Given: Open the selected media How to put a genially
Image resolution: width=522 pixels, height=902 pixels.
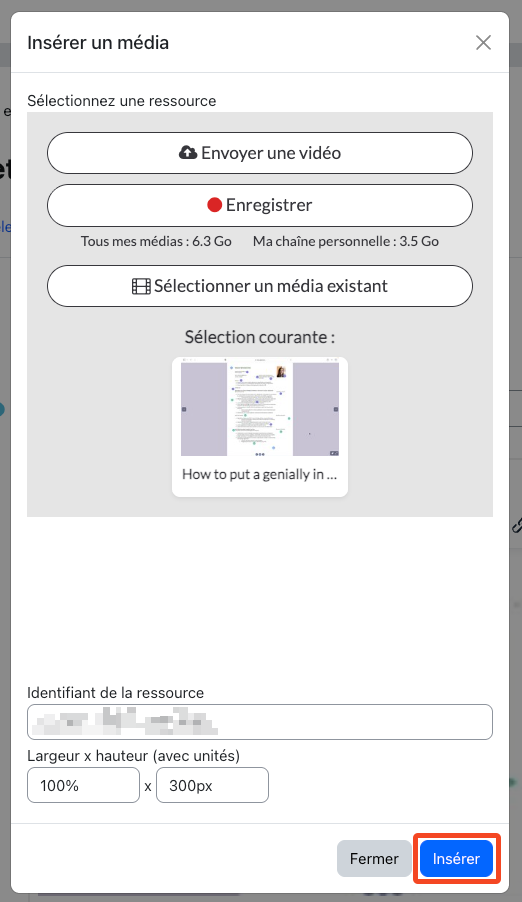Looking at the screenshot, I should (260, 427).
